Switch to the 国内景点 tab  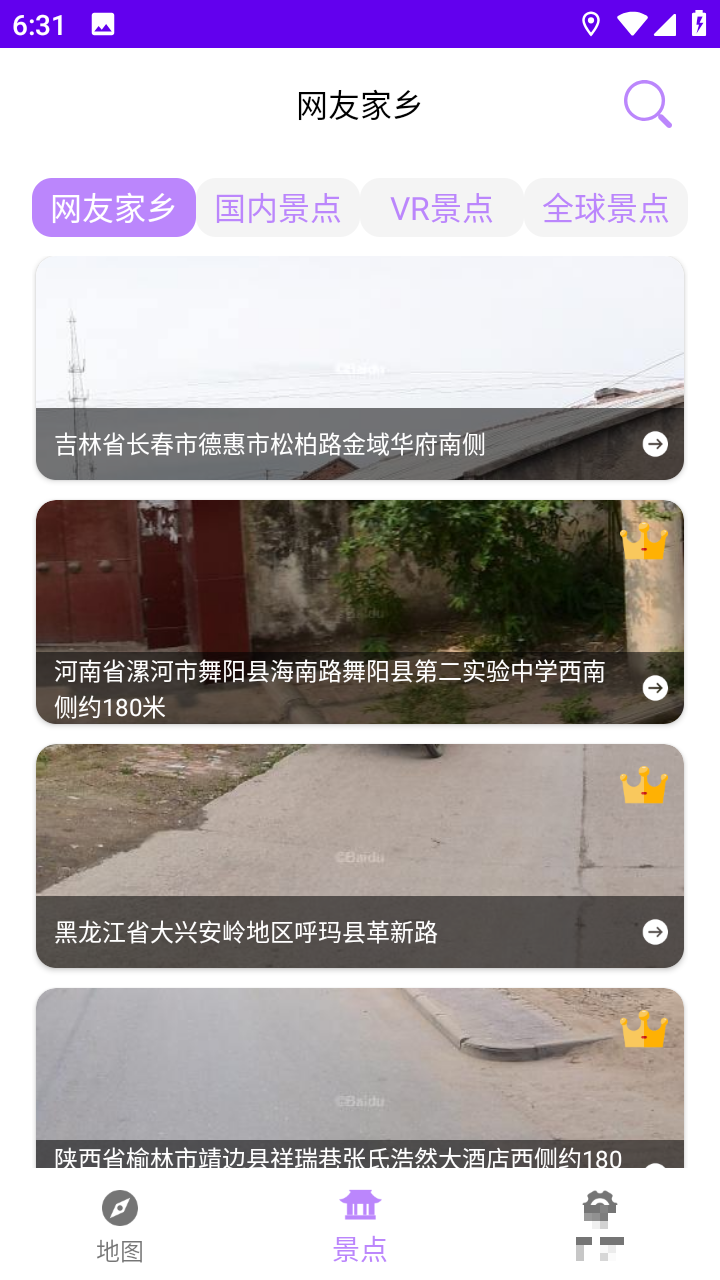(278, 208)
